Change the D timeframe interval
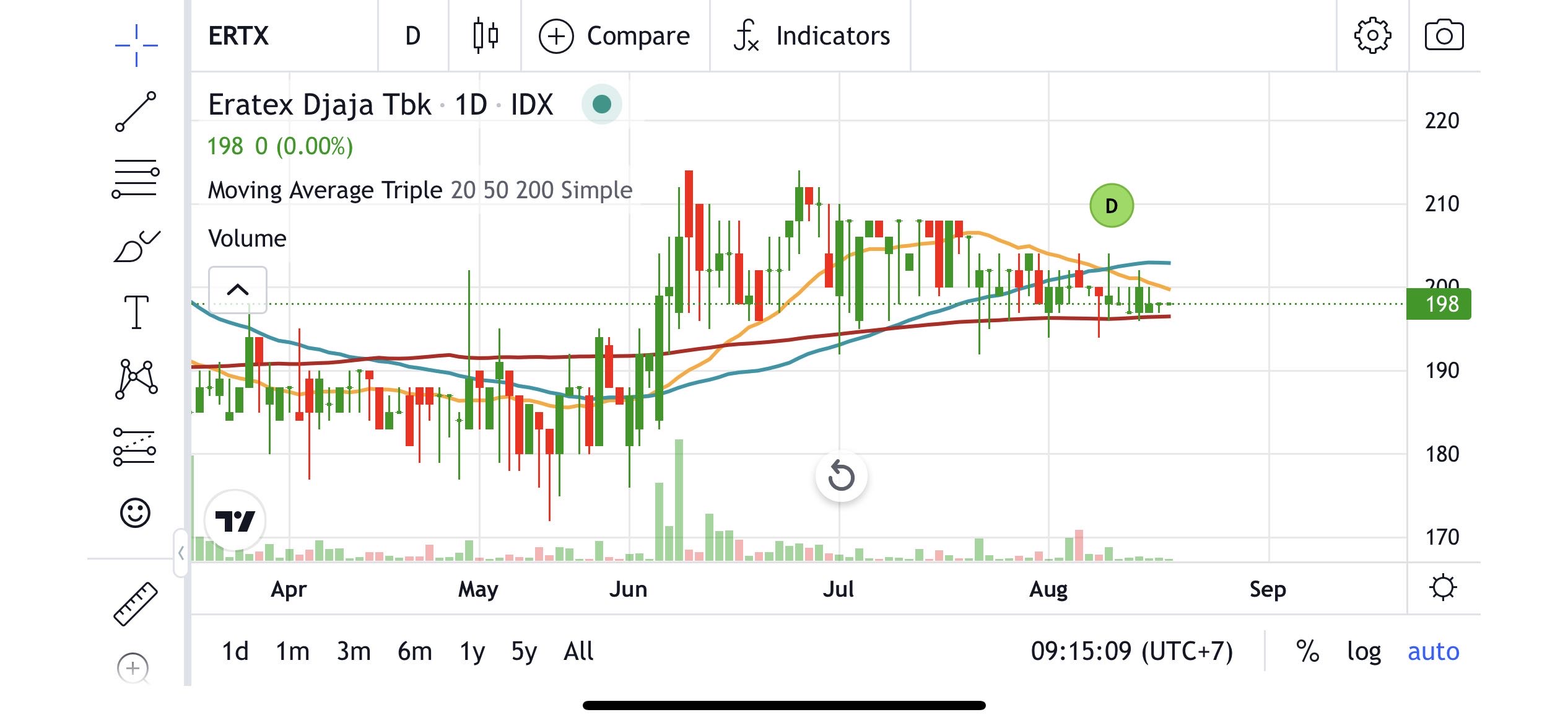Viewport: 1568px width, 725px height. tap(412, 36)
